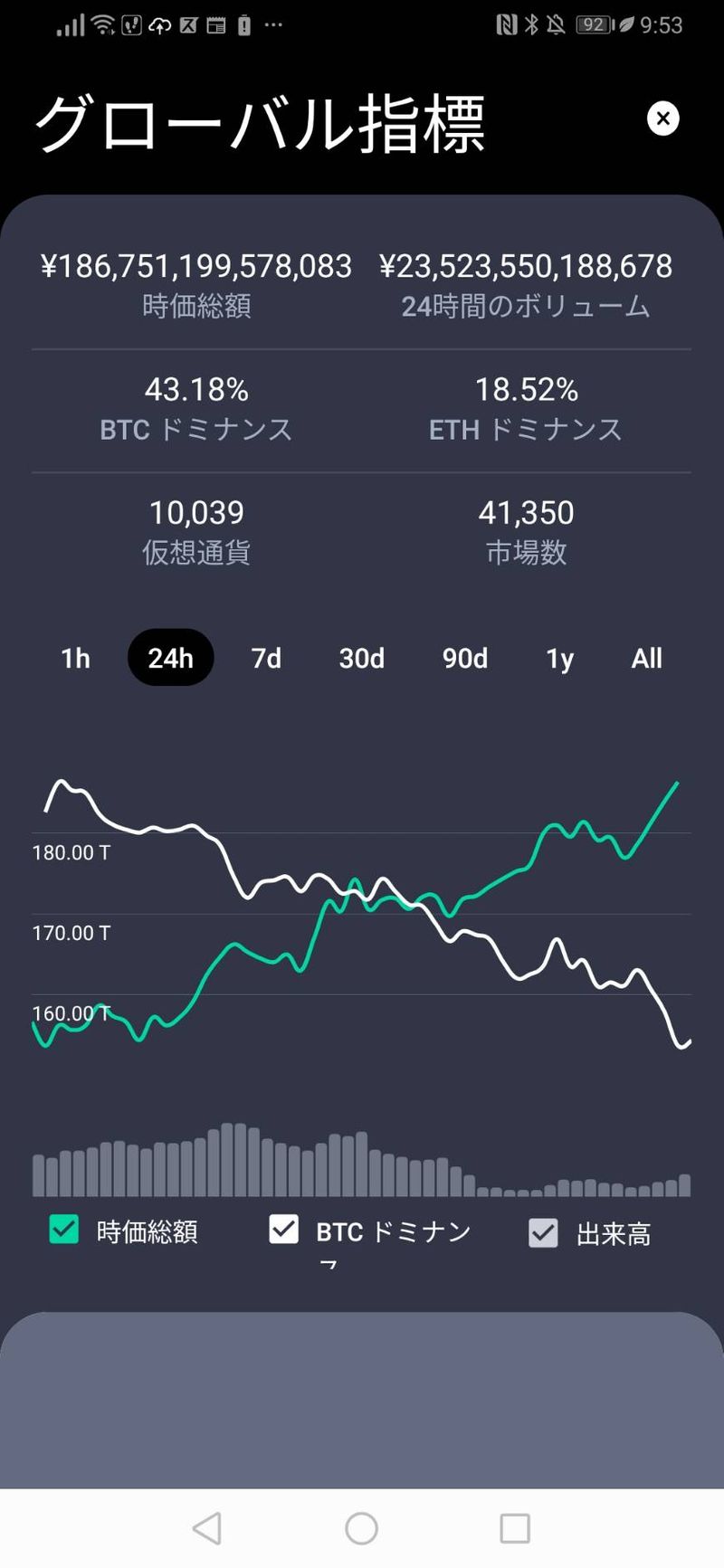Switch to the 1y range
Viewport: 724px width, 1568px height.
tap(560, 658)
